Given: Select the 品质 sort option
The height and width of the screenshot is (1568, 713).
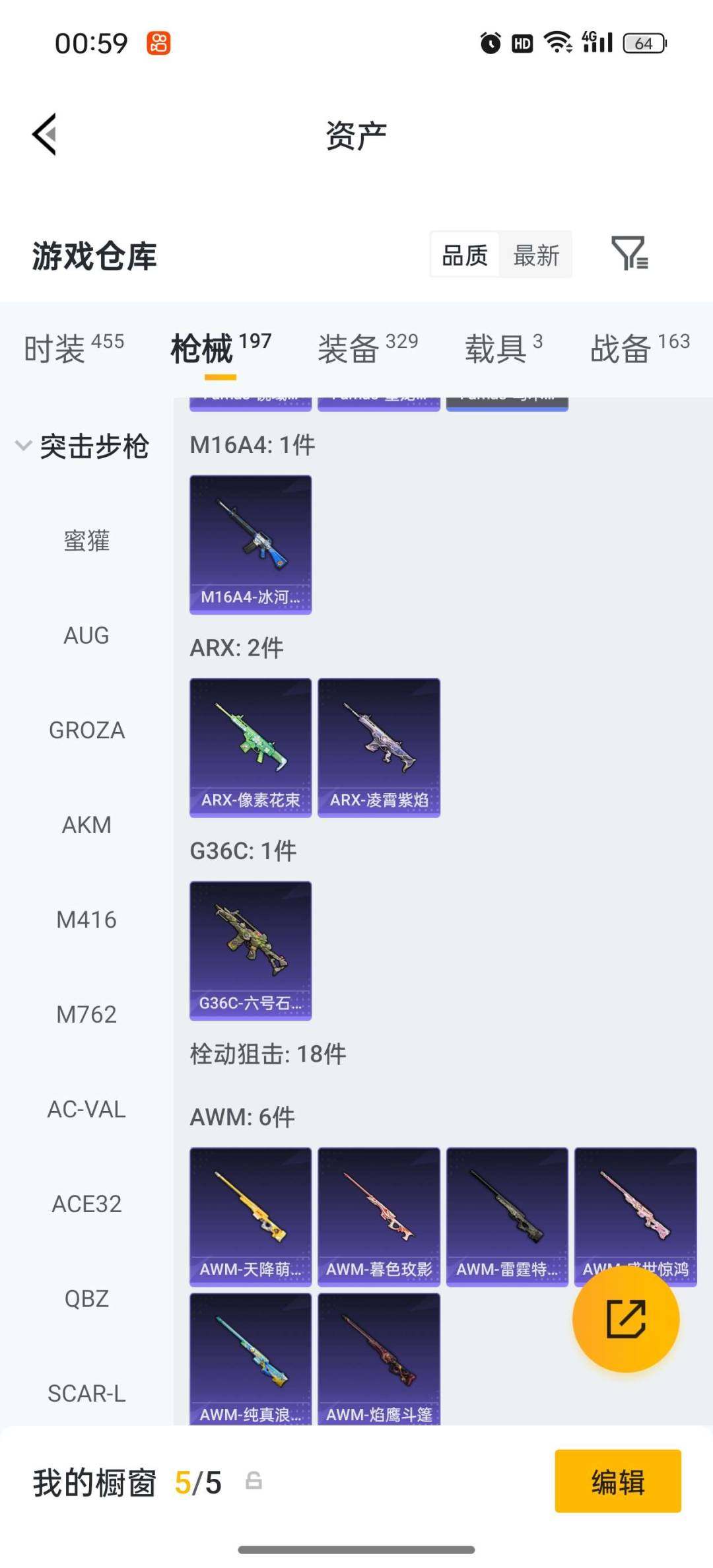Looking at the screenshot, I should tap(465, 254).
